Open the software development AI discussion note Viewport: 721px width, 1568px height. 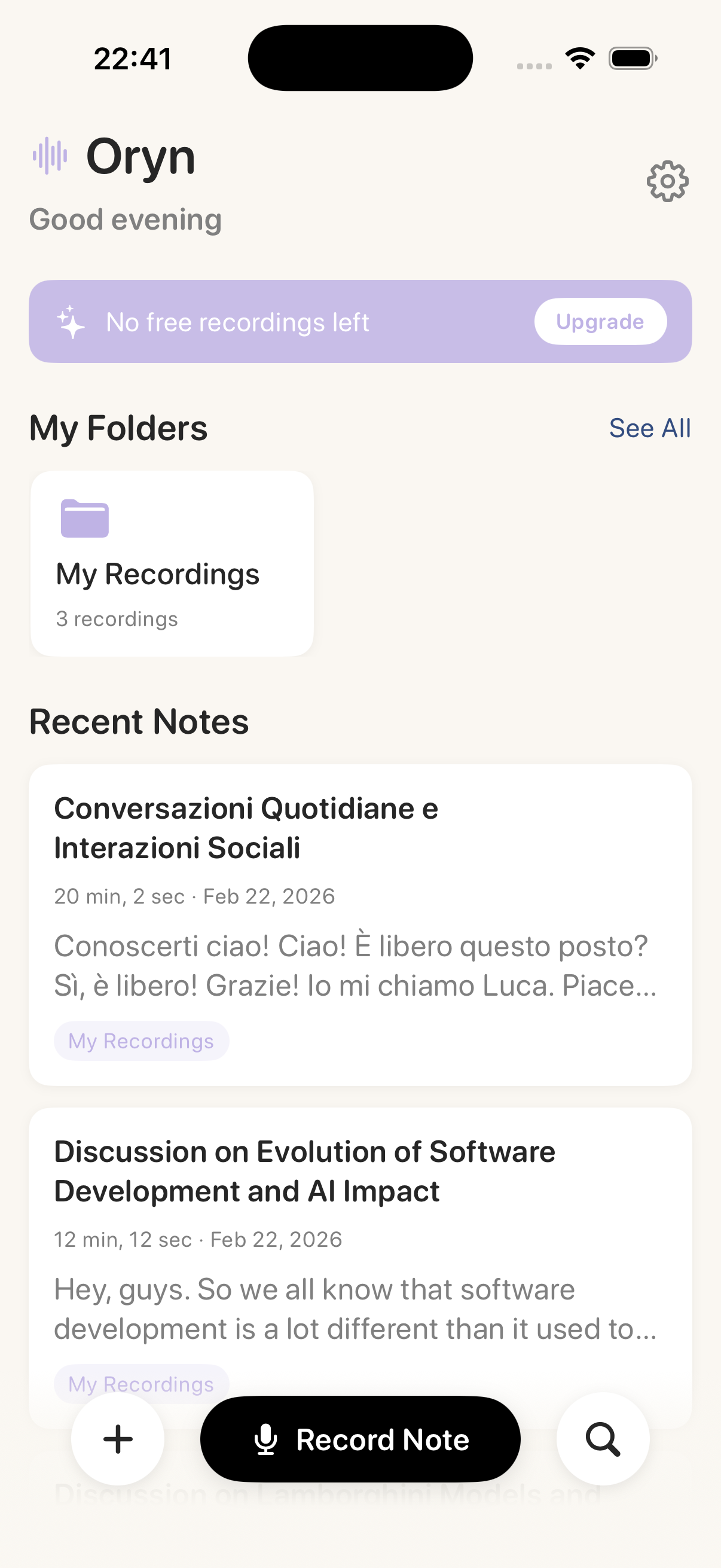360,1236
